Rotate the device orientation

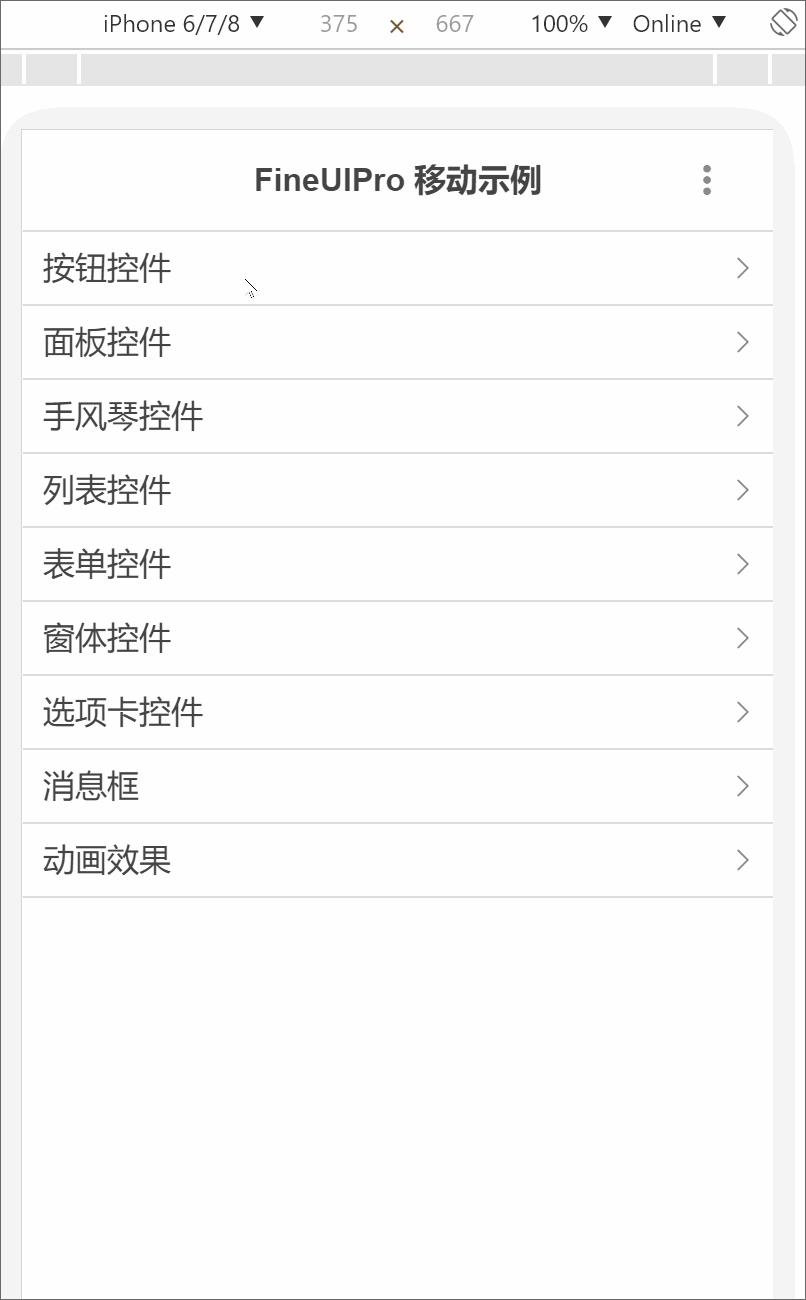click(x=783, y=24)
